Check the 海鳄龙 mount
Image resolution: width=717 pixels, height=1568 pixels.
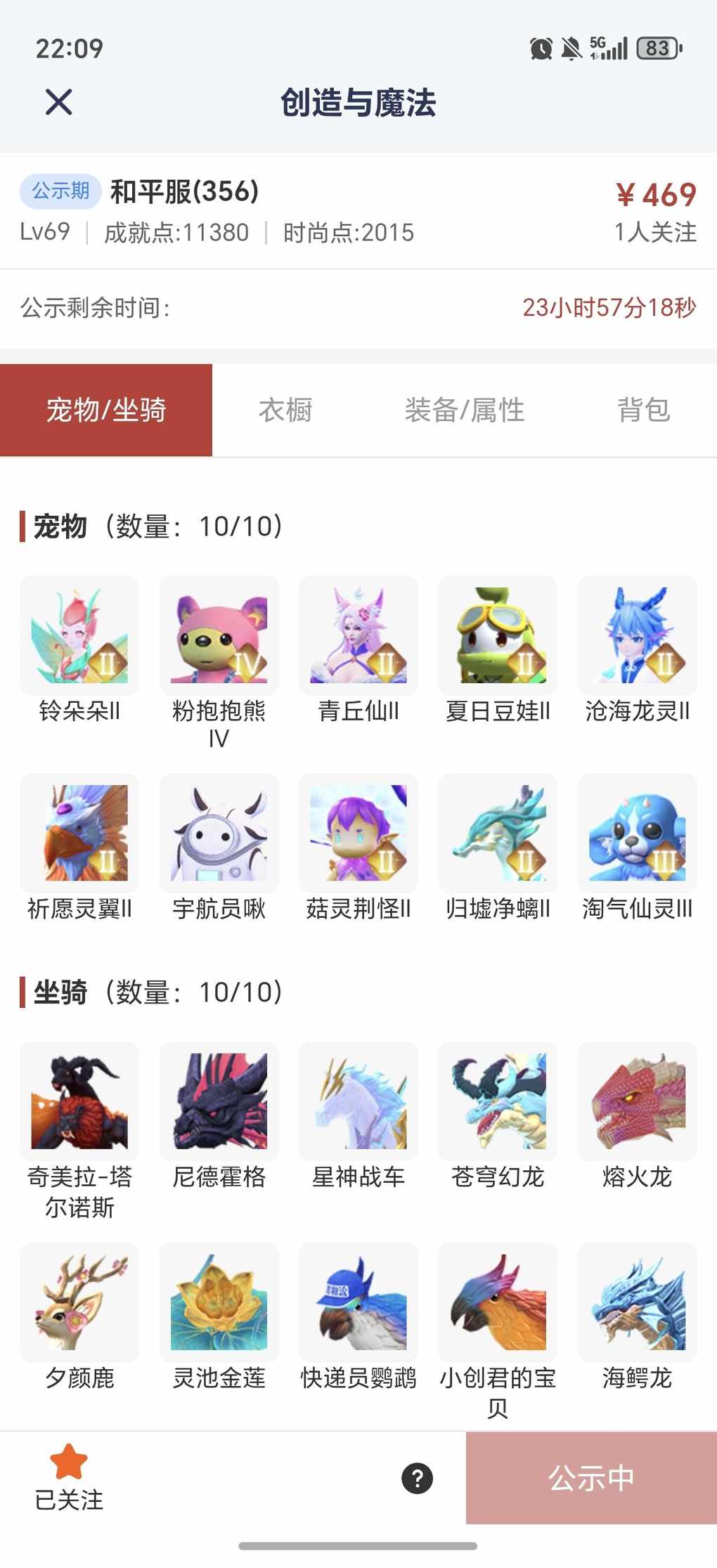[637, 1302]
